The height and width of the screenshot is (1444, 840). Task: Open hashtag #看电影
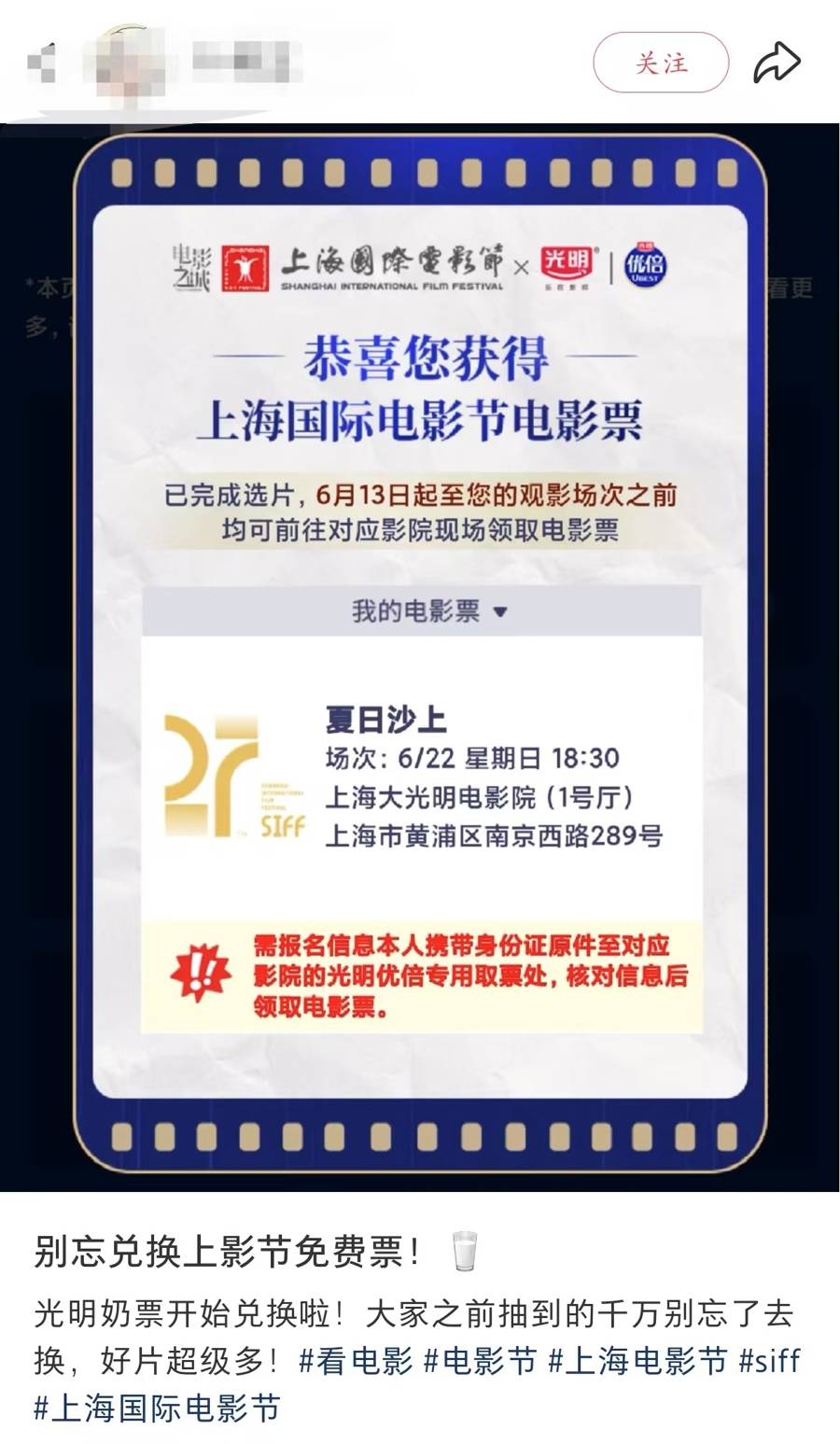click(356, 1361)
